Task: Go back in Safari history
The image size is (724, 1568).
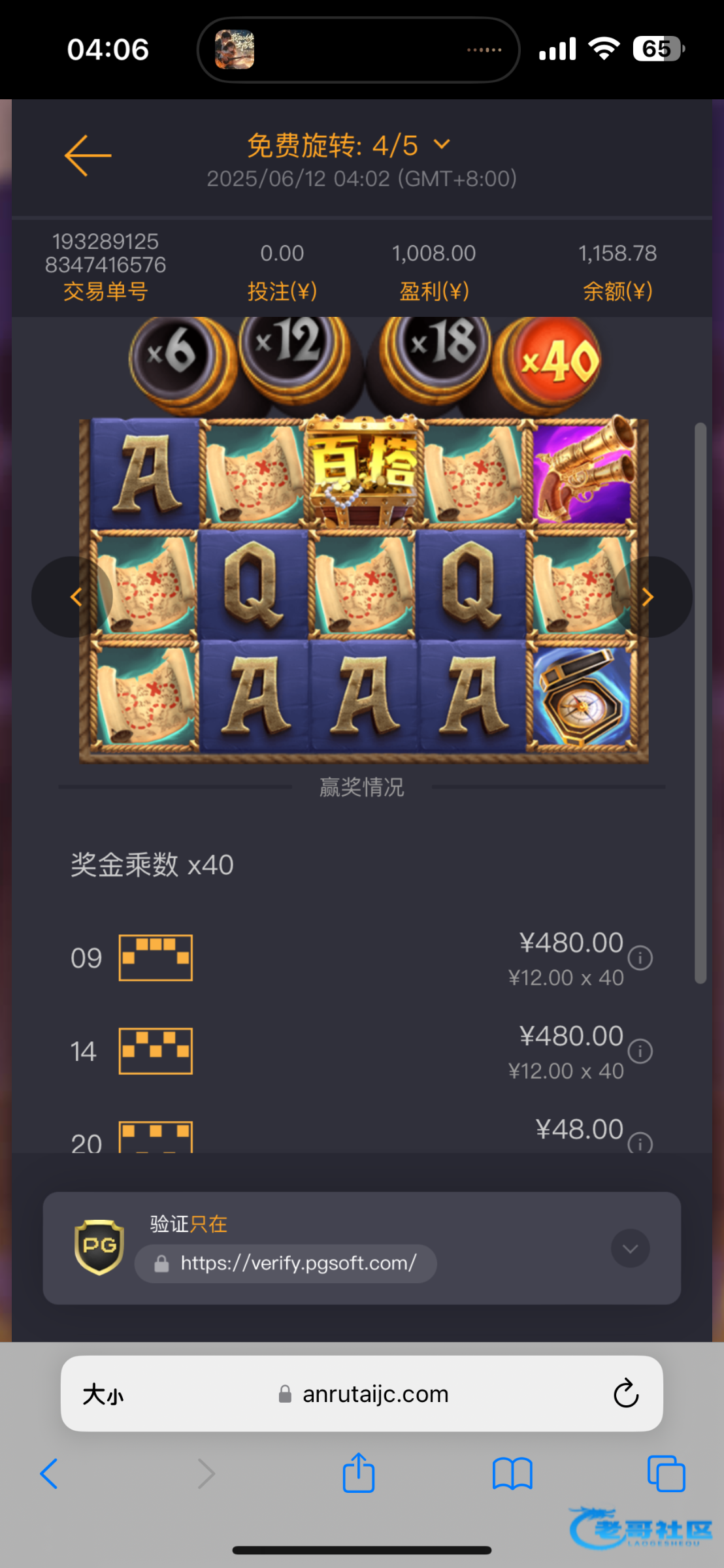Action: 50,1474
